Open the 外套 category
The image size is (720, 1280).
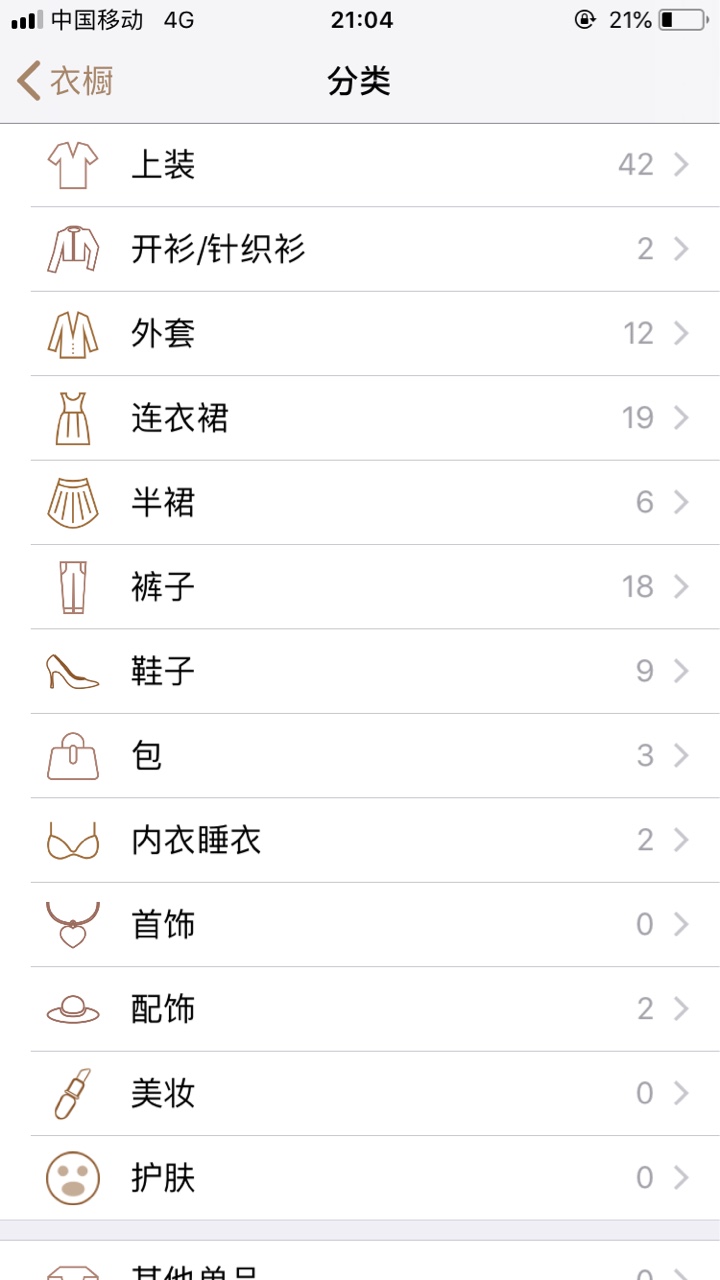coord(360,334)
